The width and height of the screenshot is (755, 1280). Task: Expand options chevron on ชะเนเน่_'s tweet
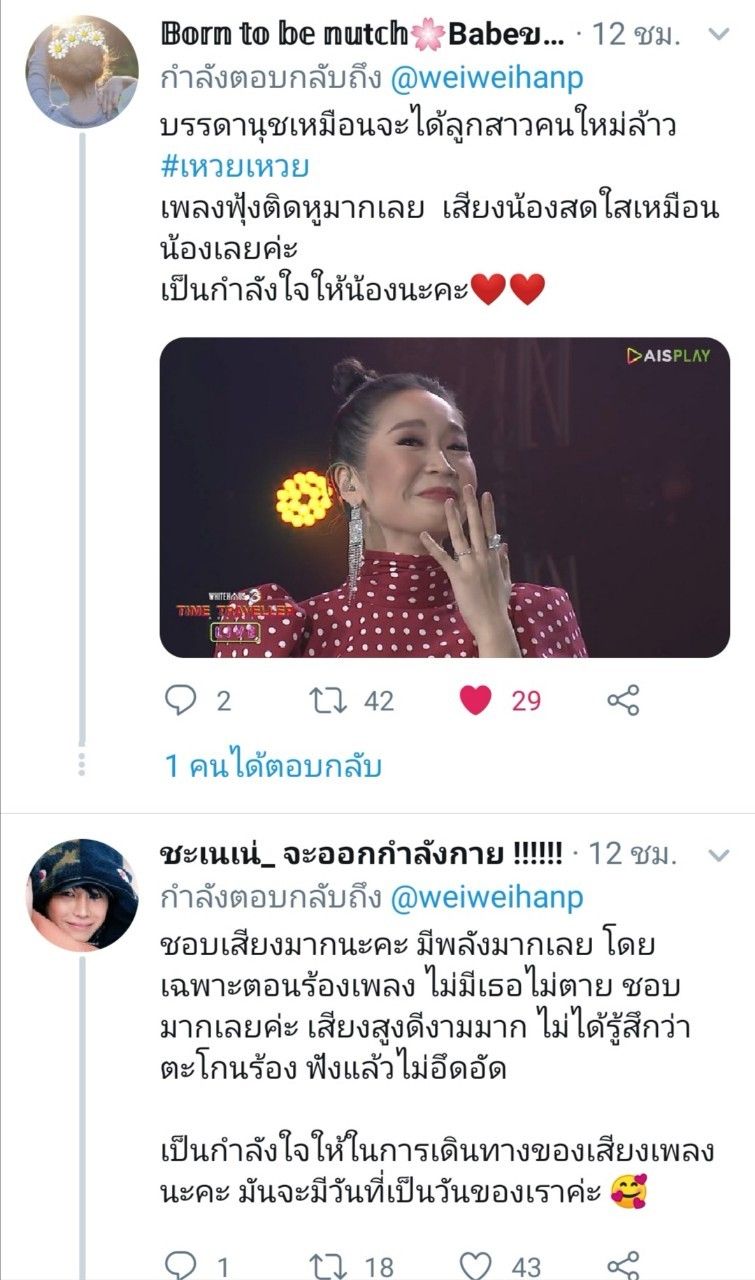pyautogui.click(x=718, y=855)
